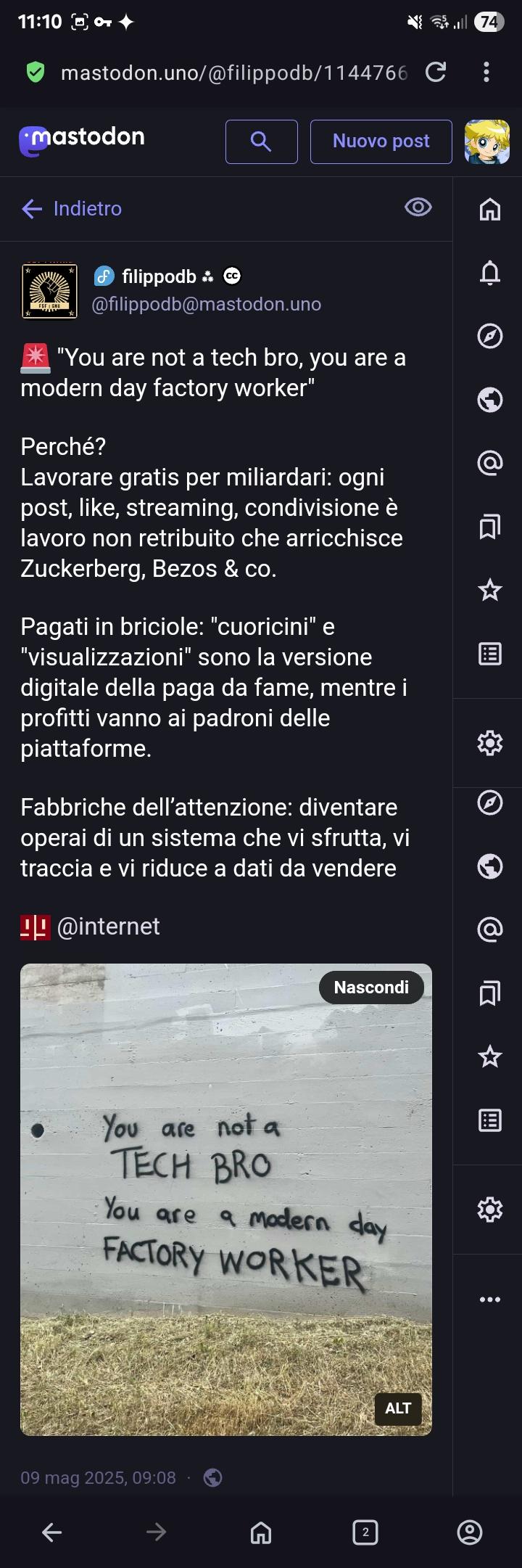The width and height of the screenshot is (522, 1568).
Task: Navigate back in the browser
Action: [52, 1532]
